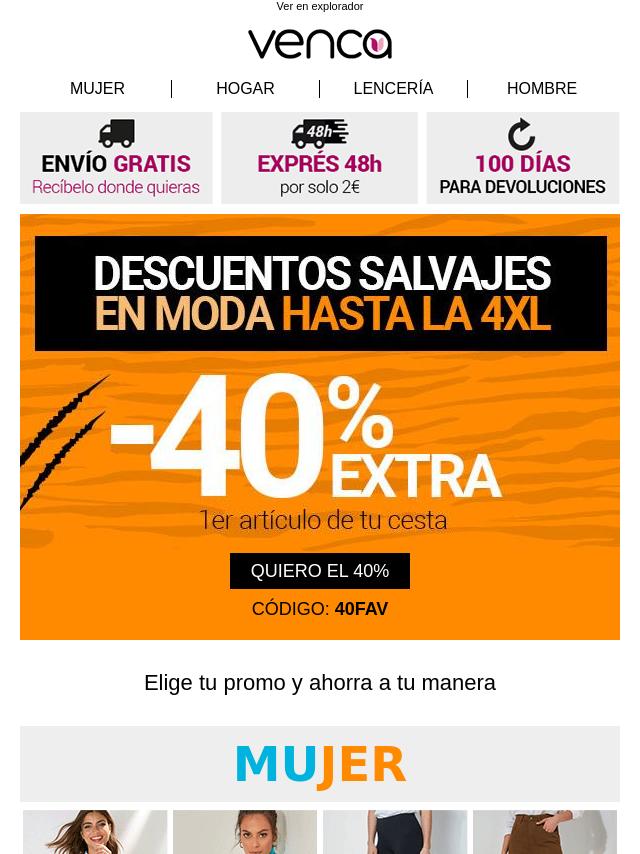
Task: Go to the HOGAR section
Action: tap(245, 89)
